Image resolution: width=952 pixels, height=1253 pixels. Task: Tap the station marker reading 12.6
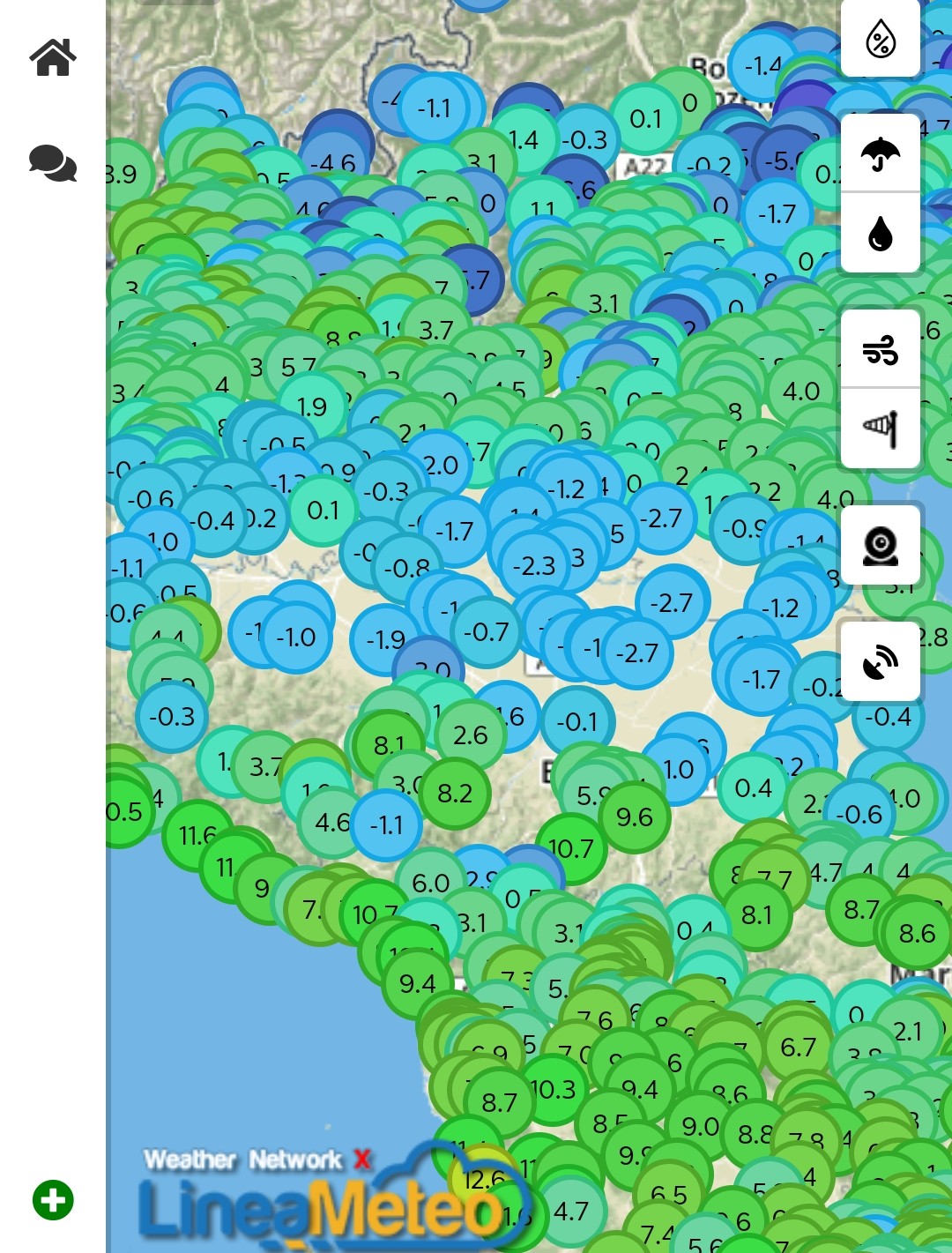[x=483, y=1178]
